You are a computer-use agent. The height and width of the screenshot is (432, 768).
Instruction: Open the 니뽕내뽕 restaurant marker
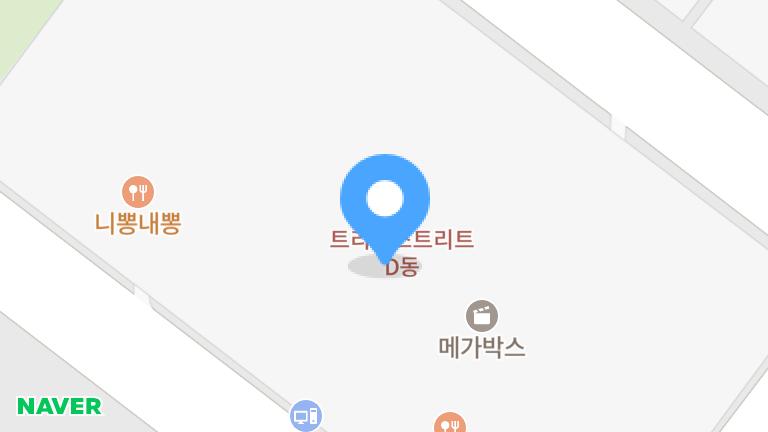[x=138, y=191]
